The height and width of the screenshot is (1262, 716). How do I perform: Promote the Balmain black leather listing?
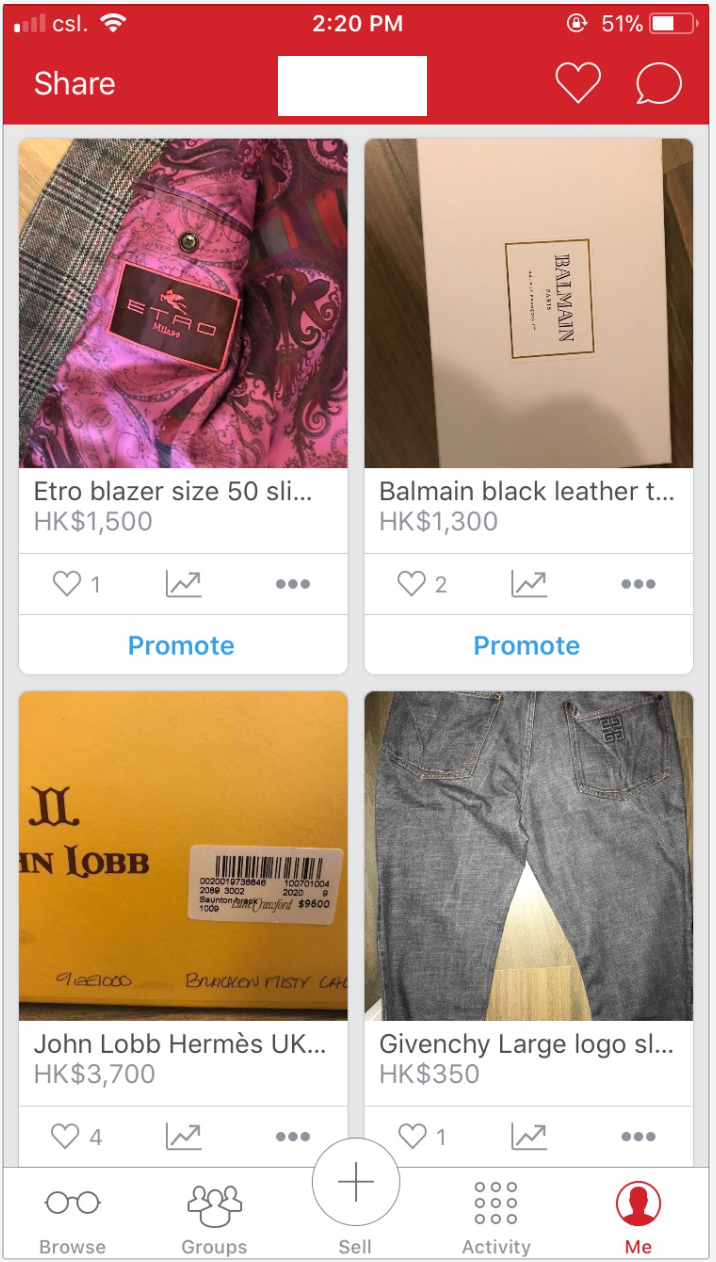pyautogui.click(x=527, y=645)
